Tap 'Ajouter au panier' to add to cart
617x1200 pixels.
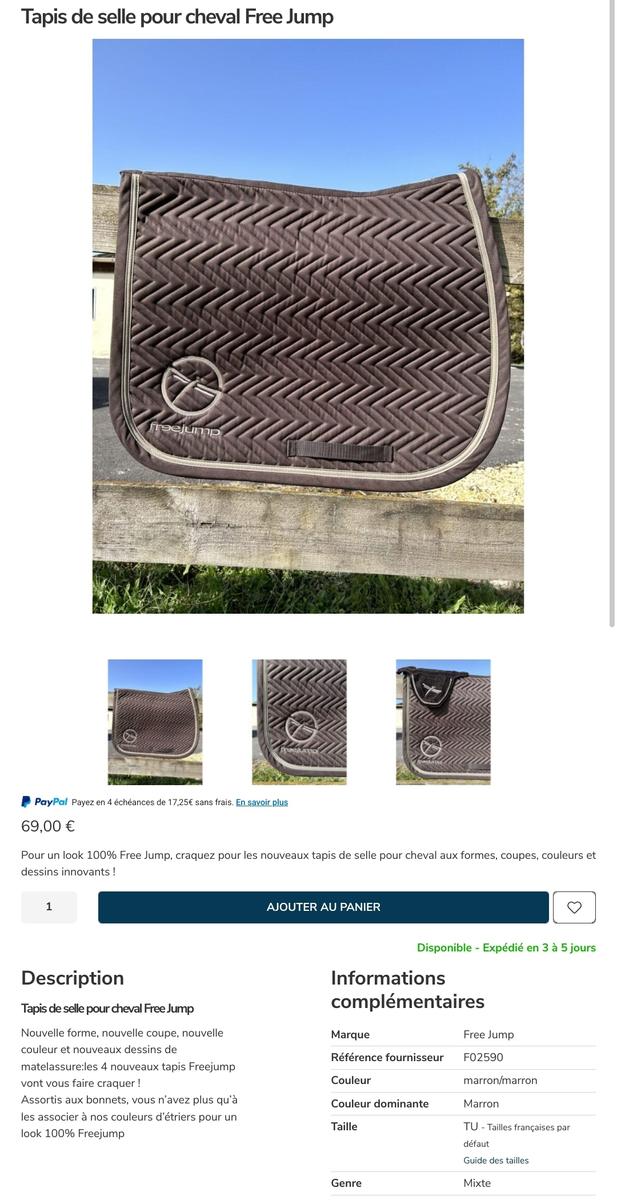click(323, 907)
